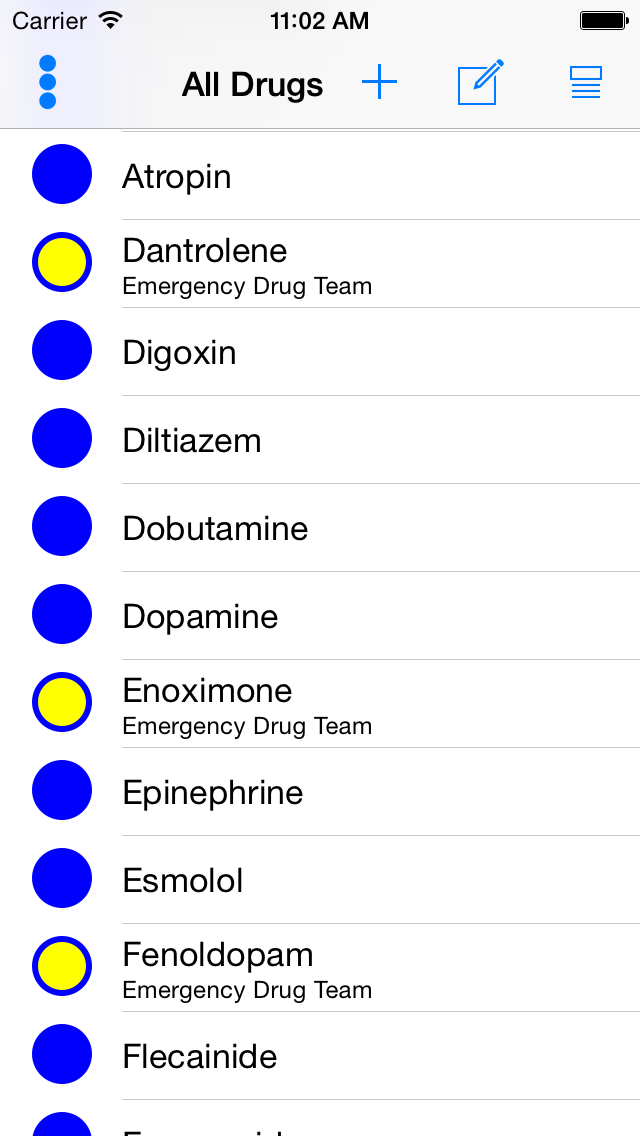View Fenoldopam details
Viewport: 640px width, 1136px height.
coord(320,968)
